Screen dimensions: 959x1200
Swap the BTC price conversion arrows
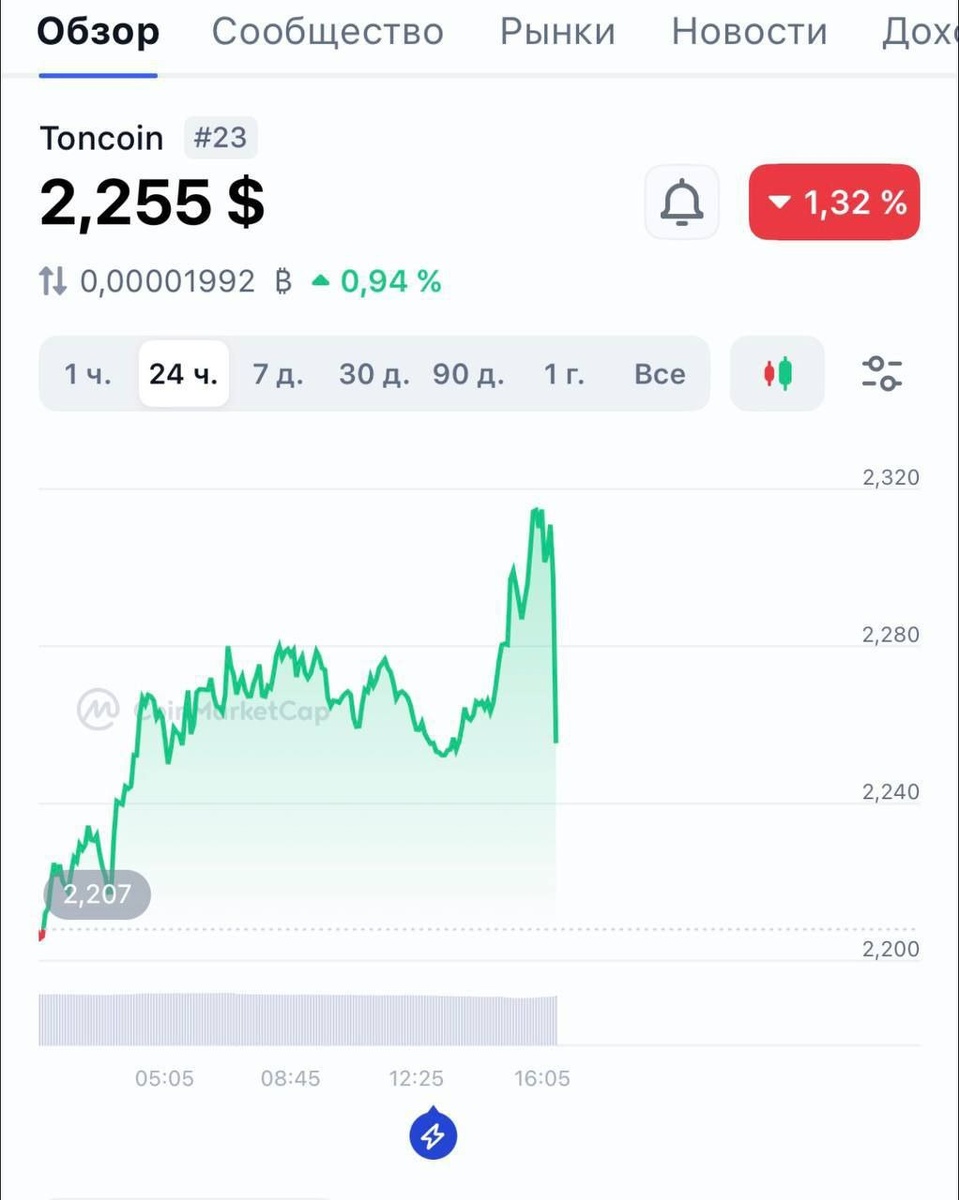tap(53, 283)
